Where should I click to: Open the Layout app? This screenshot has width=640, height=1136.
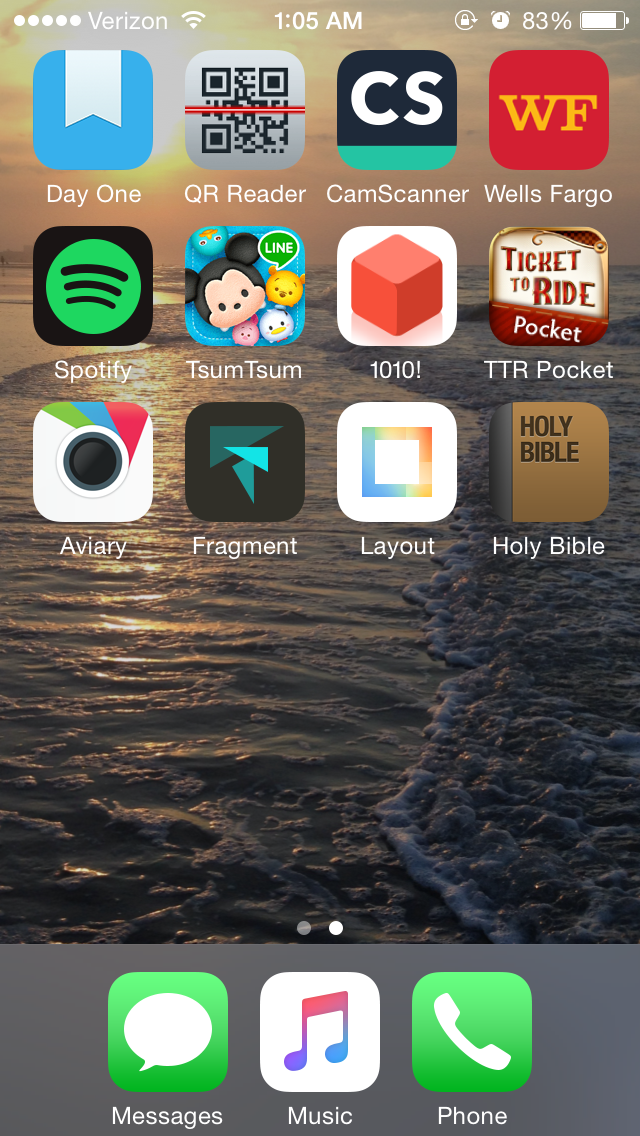397,462
